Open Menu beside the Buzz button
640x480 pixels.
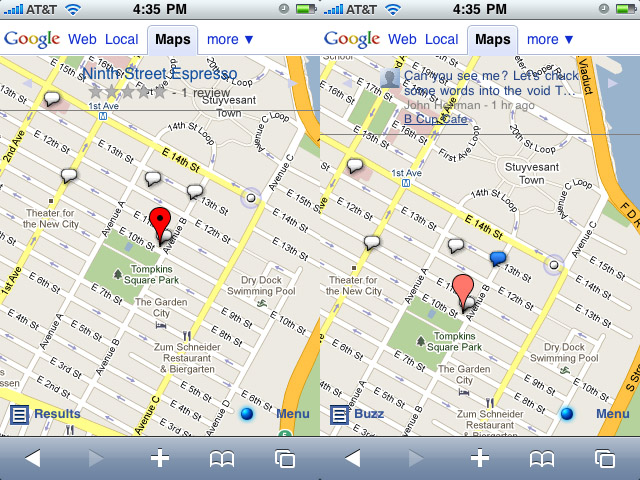point(612,414)
